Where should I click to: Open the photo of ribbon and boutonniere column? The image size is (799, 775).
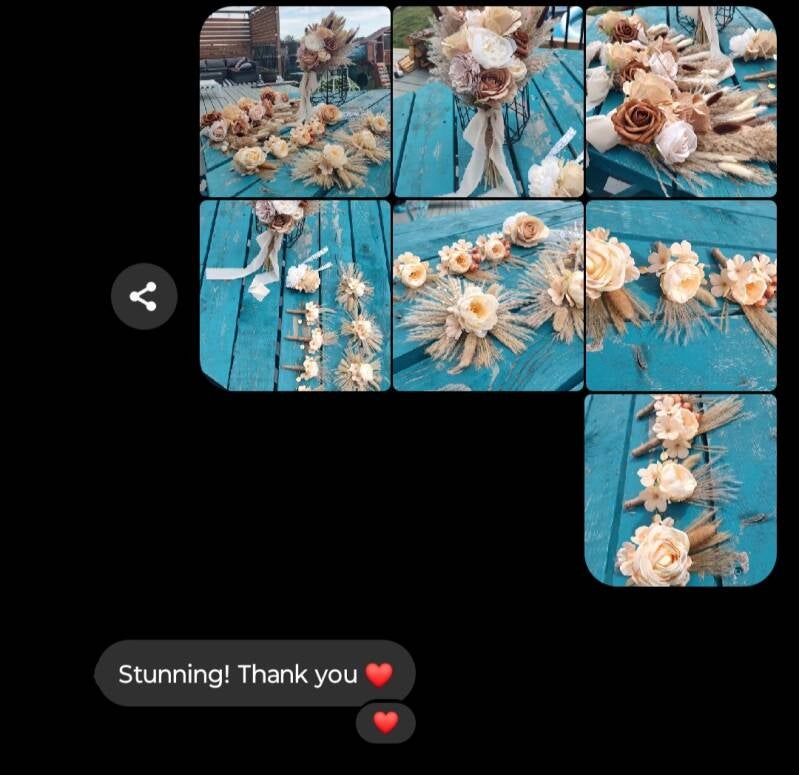click(x=295, y=295)
